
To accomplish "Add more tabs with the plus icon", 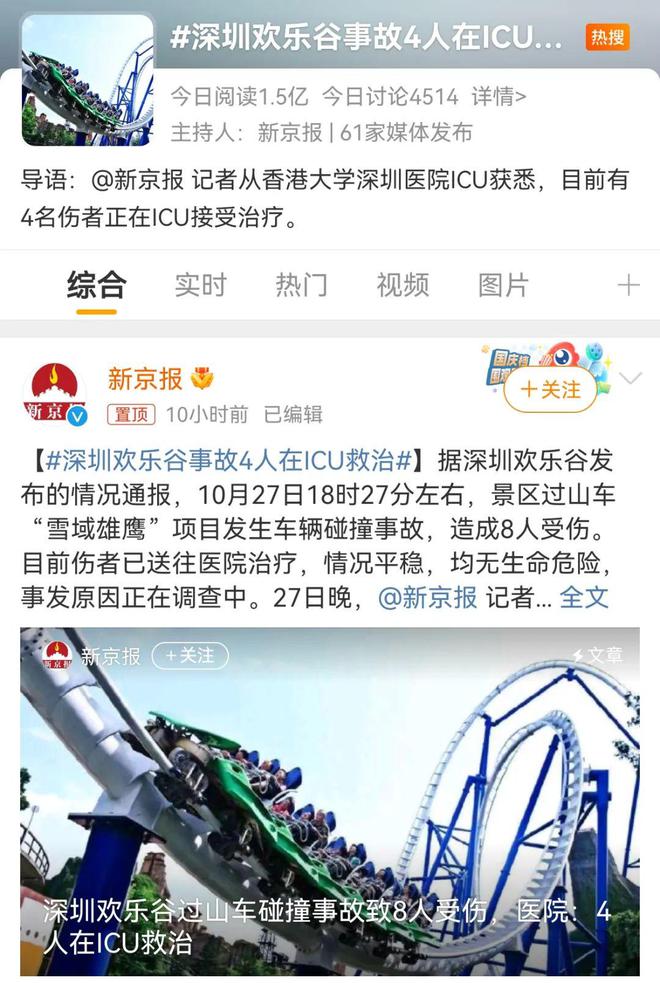I will point(628,286).
